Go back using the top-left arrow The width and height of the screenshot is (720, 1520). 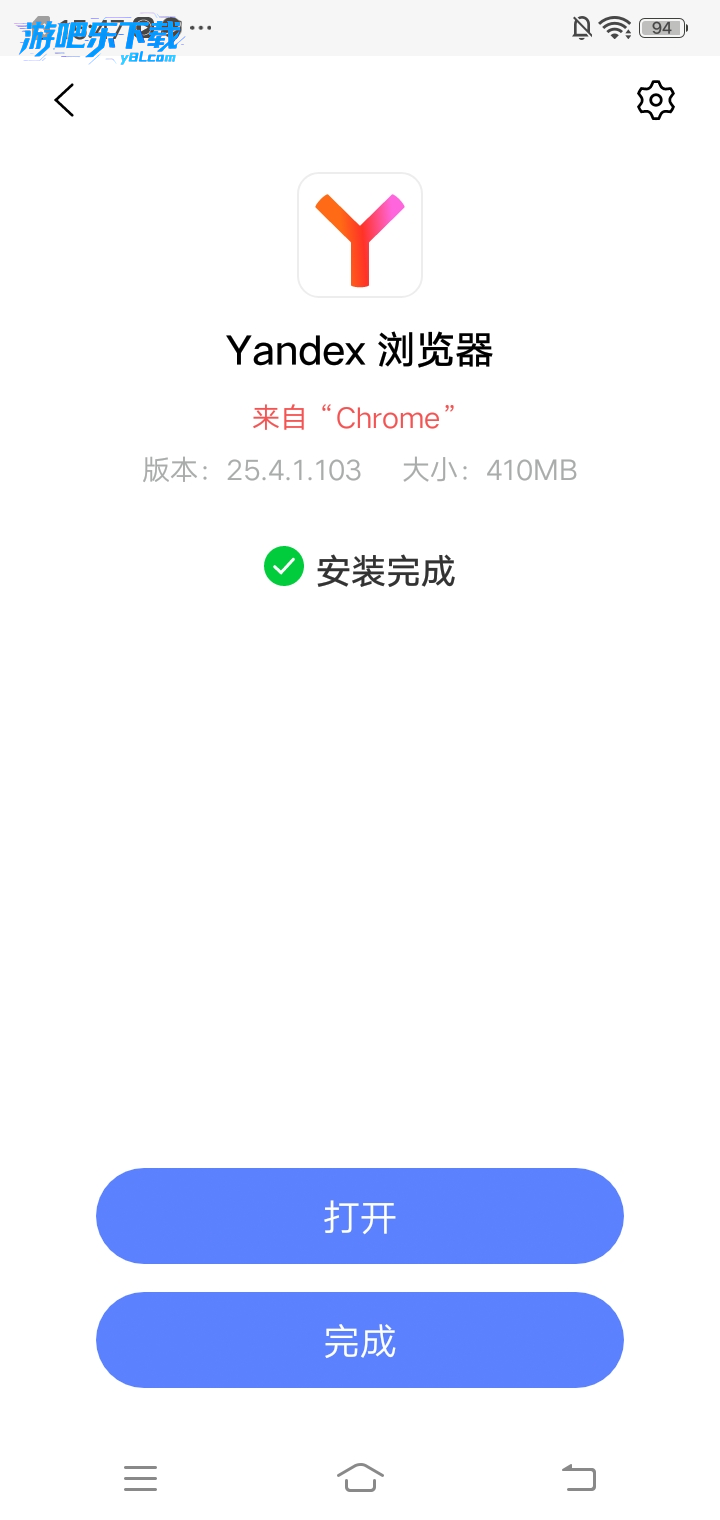(65, 100)
